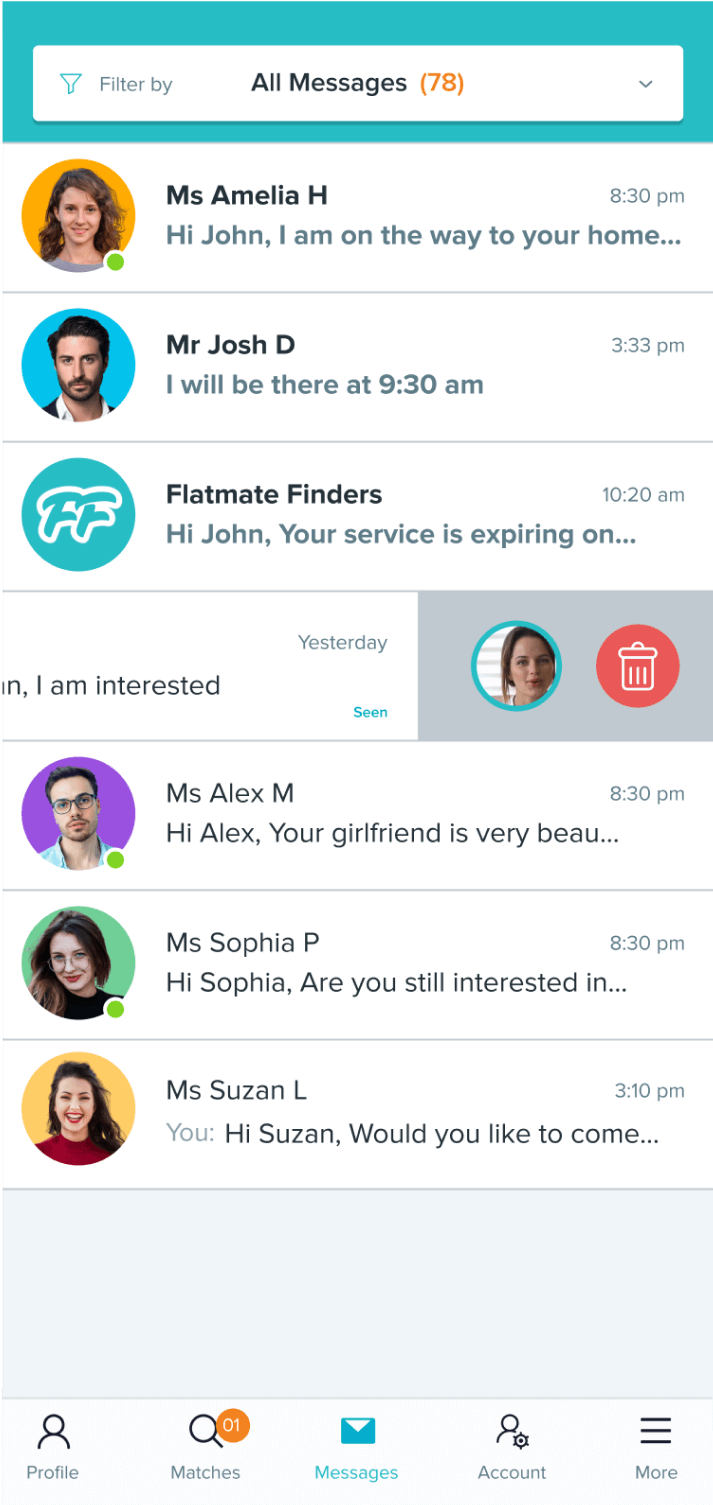Open the More menu tab

656,1448
